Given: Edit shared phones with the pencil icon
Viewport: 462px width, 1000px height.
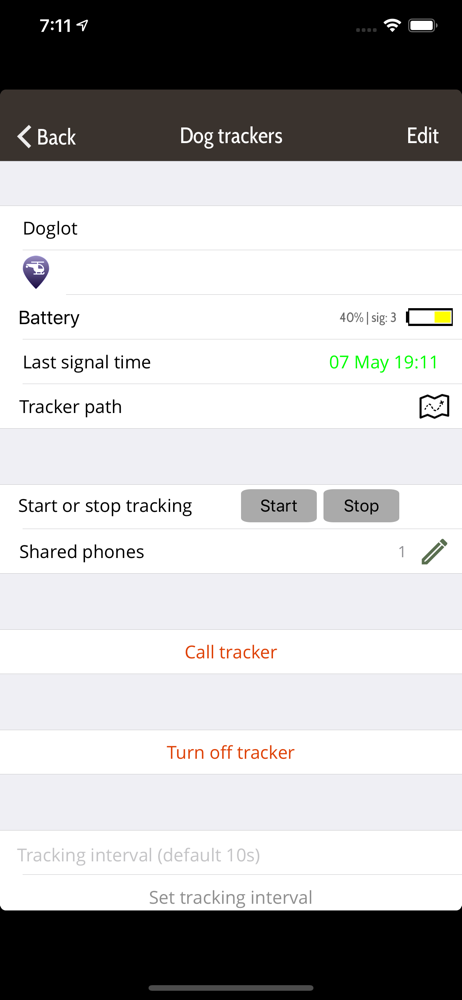Looking at the screenshot, I should (x=434, y=552).
